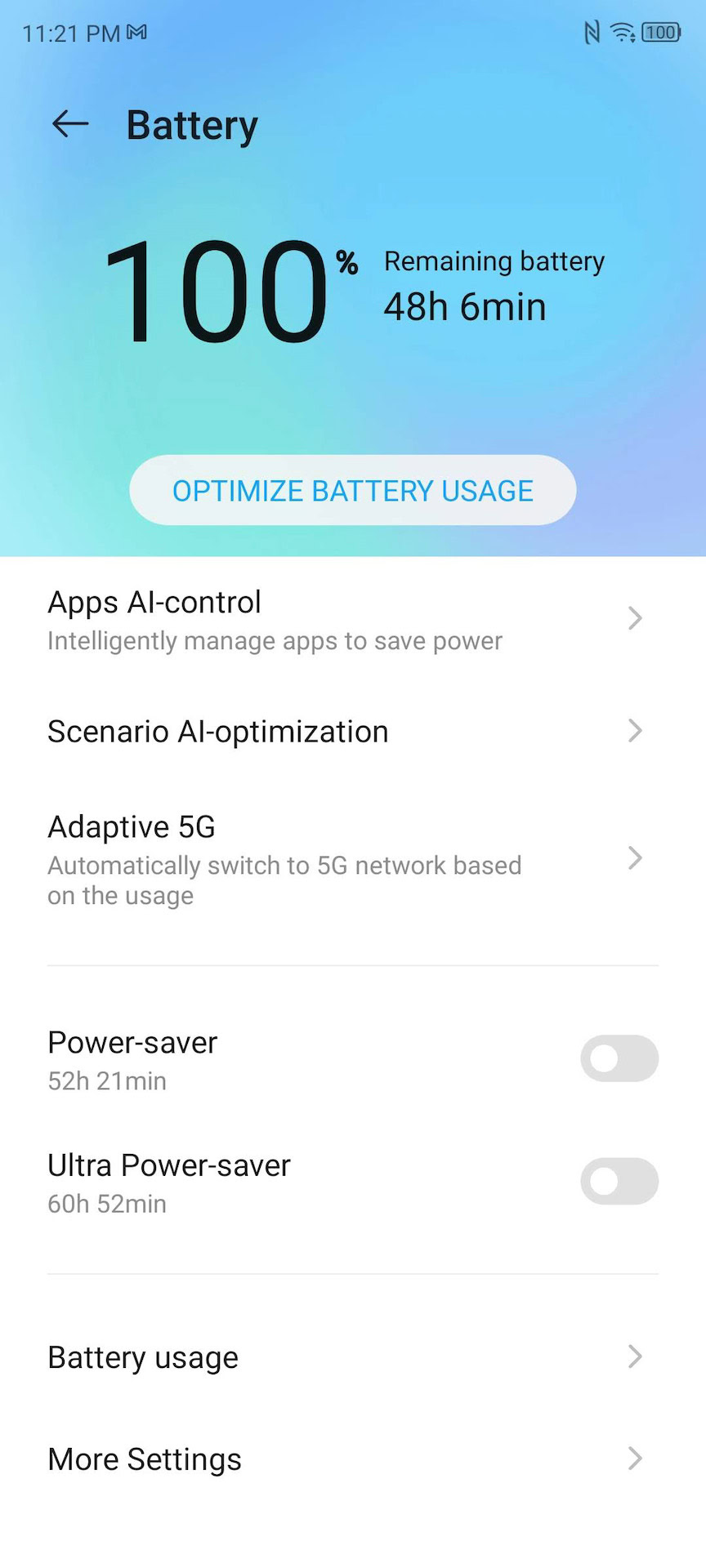
Task: Enable the Power-saver switch
Action: pos(619,1058)
